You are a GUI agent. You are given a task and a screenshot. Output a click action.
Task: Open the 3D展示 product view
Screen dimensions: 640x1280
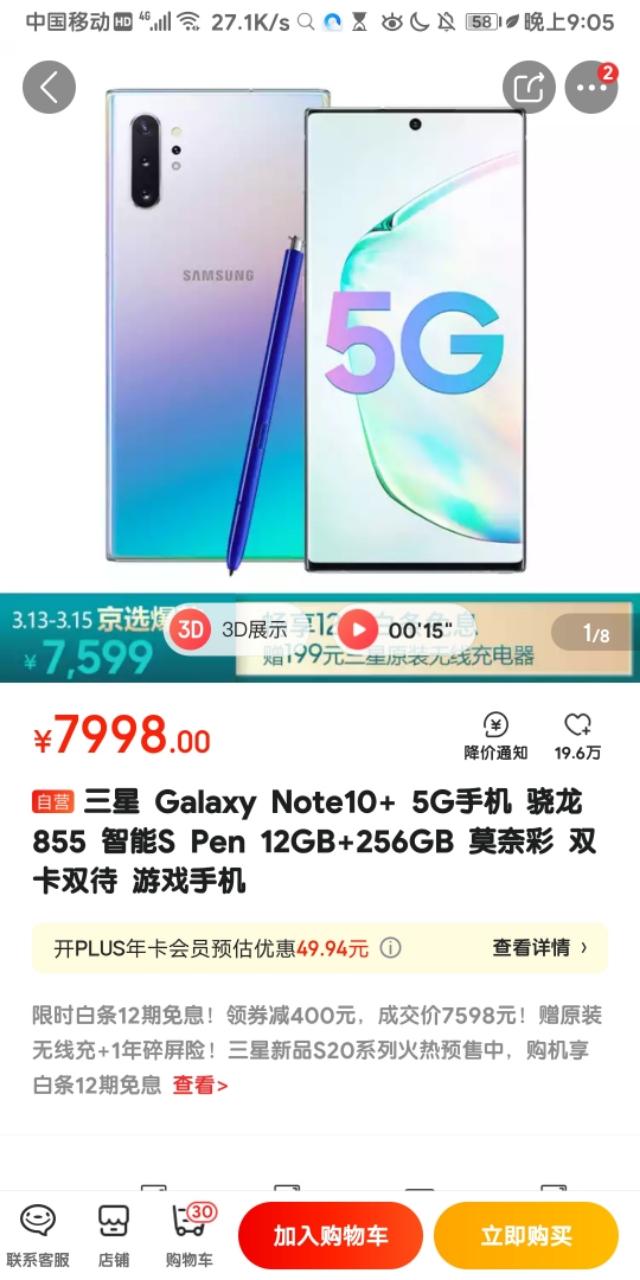[232, 629]
